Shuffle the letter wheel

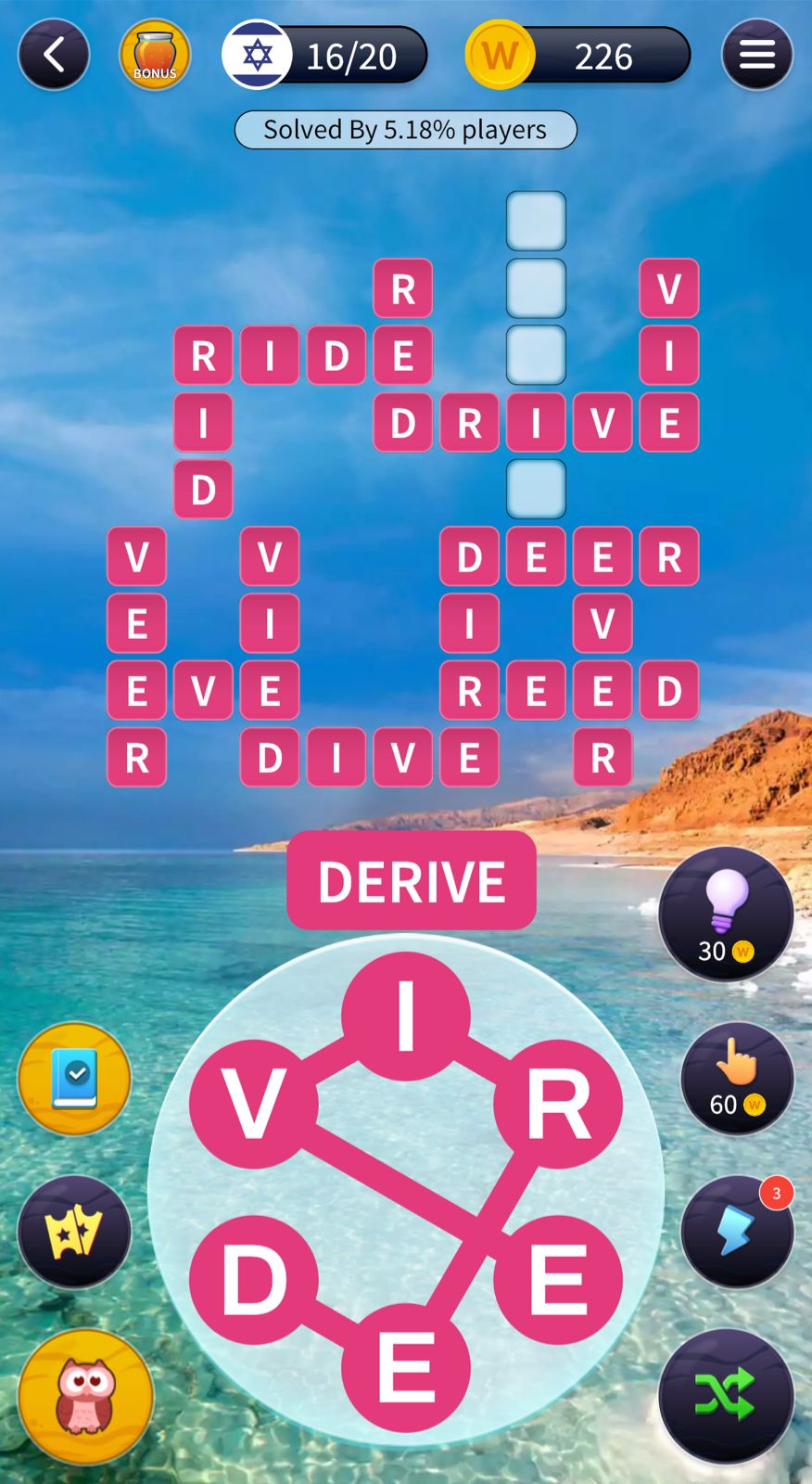click(726, 1396)
